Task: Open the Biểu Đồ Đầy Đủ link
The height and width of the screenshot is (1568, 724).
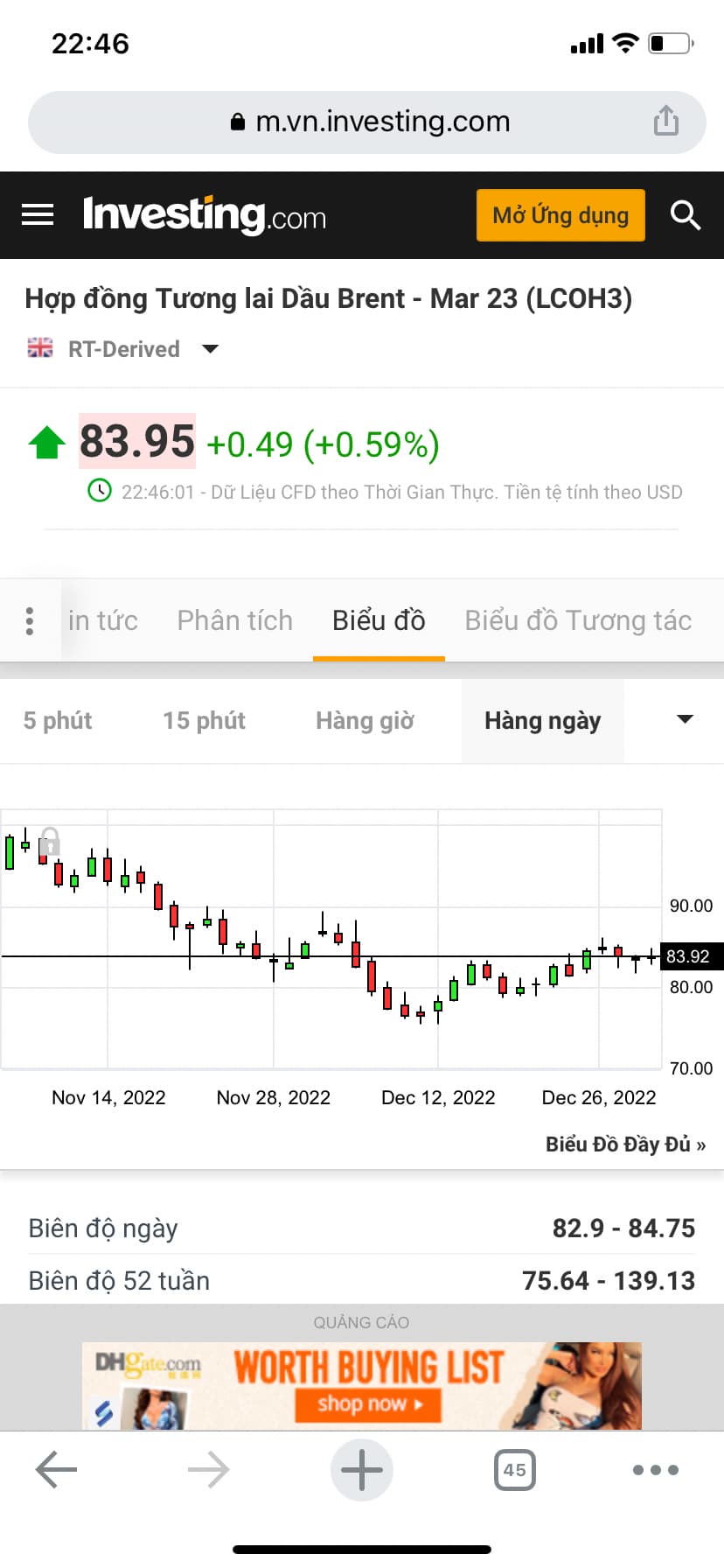Action: (x=625, y=1144)
